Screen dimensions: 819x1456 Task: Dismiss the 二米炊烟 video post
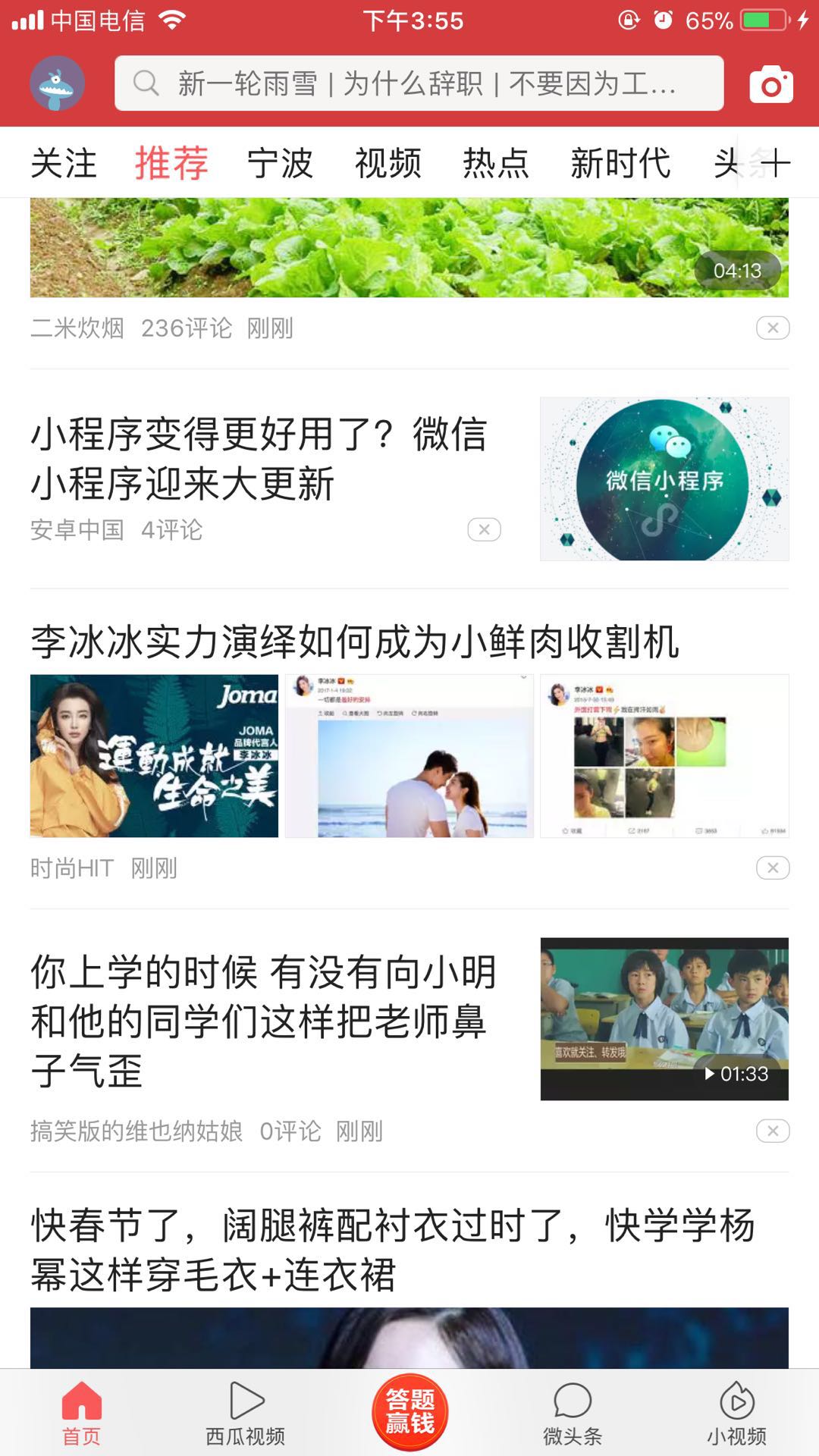coord(772,328)
